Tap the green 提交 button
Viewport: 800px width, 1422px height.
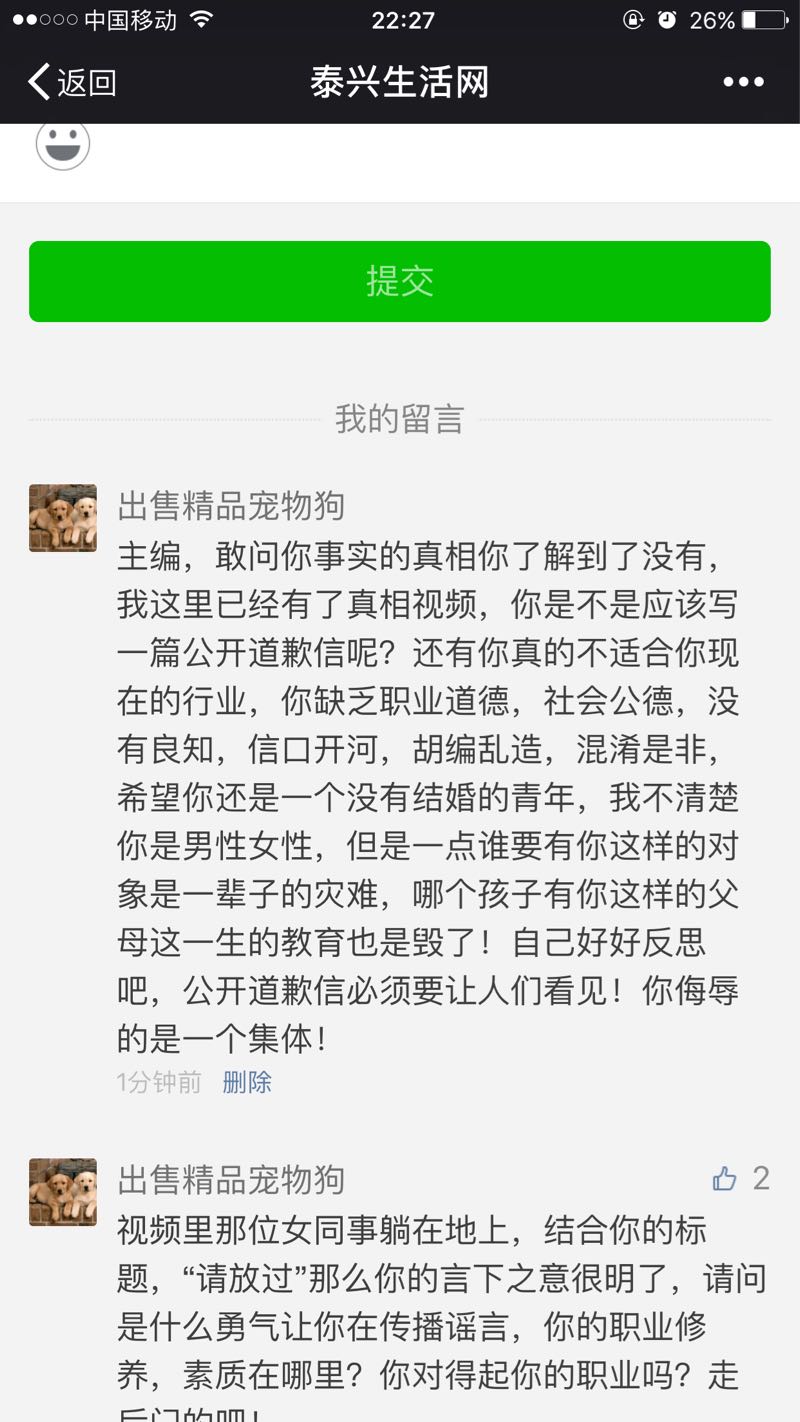[x=400, y=281]
